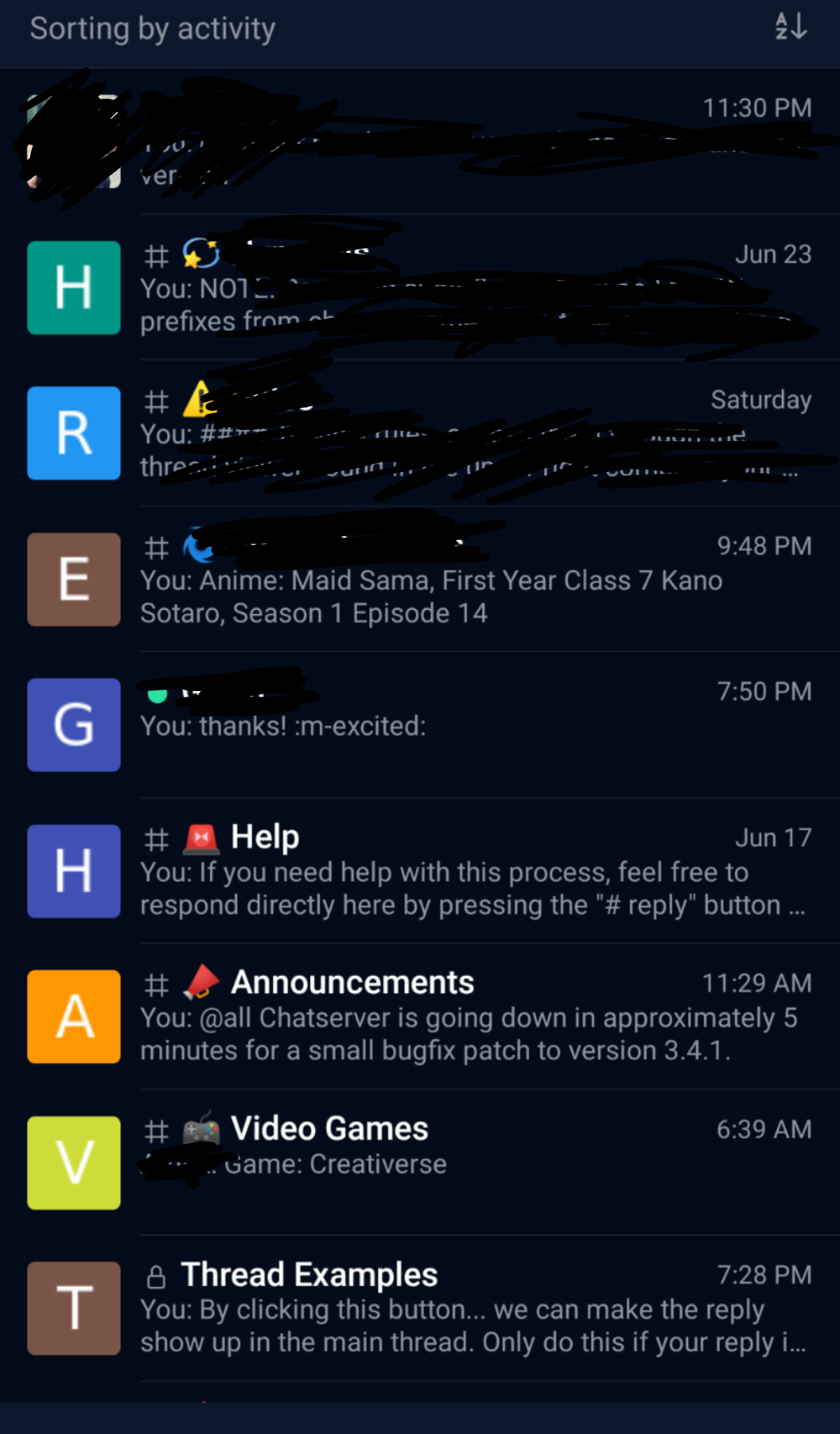Screen dimensions: 840x1434
Task: Click the hashtag icon on the Announcements channel
Action: pyautogui.click(x=155, y=983)
